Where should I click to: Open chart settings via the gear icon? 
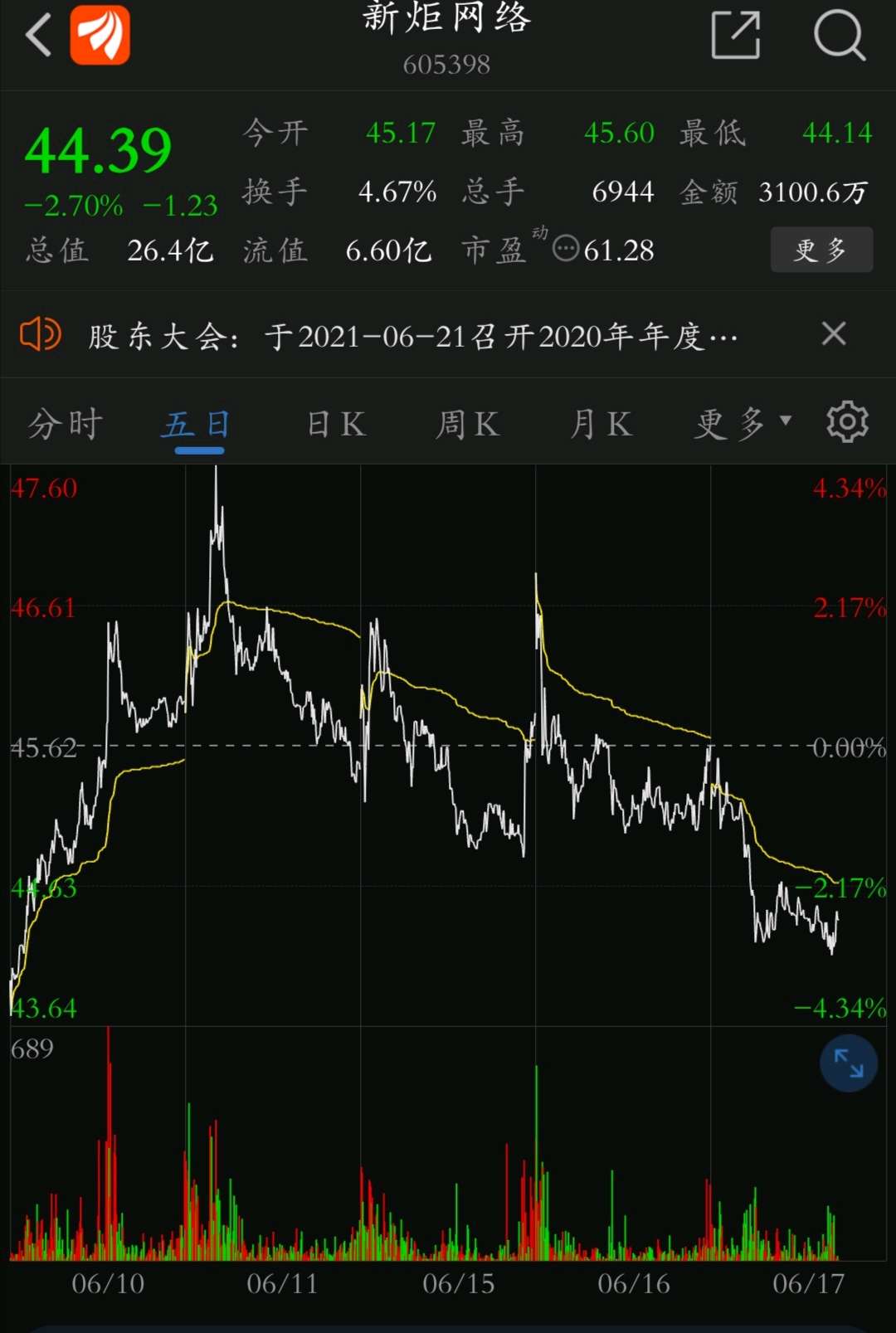(x=847, y=423)
